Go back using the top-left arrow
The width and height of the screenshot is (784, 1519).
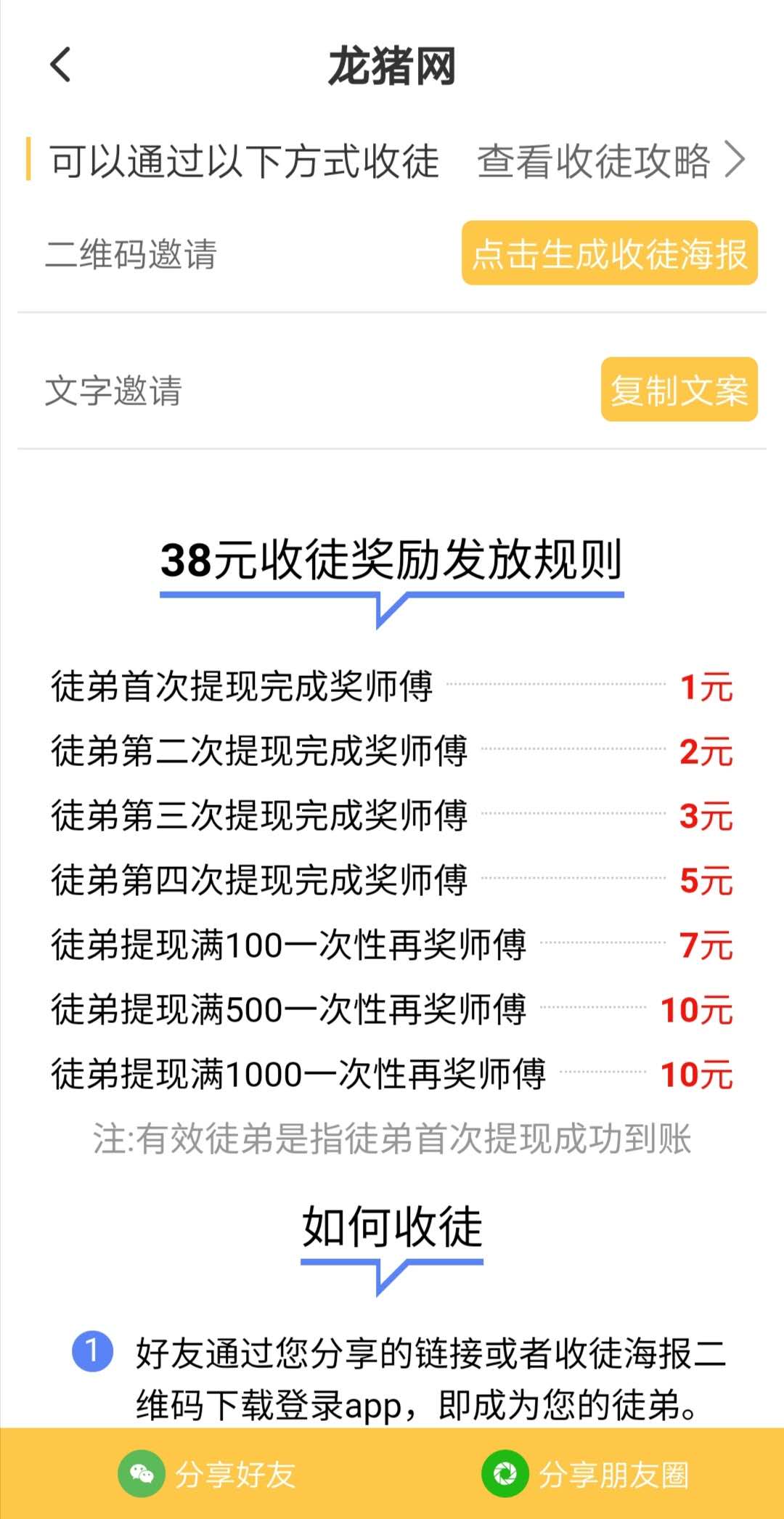(x=61, y=65)
